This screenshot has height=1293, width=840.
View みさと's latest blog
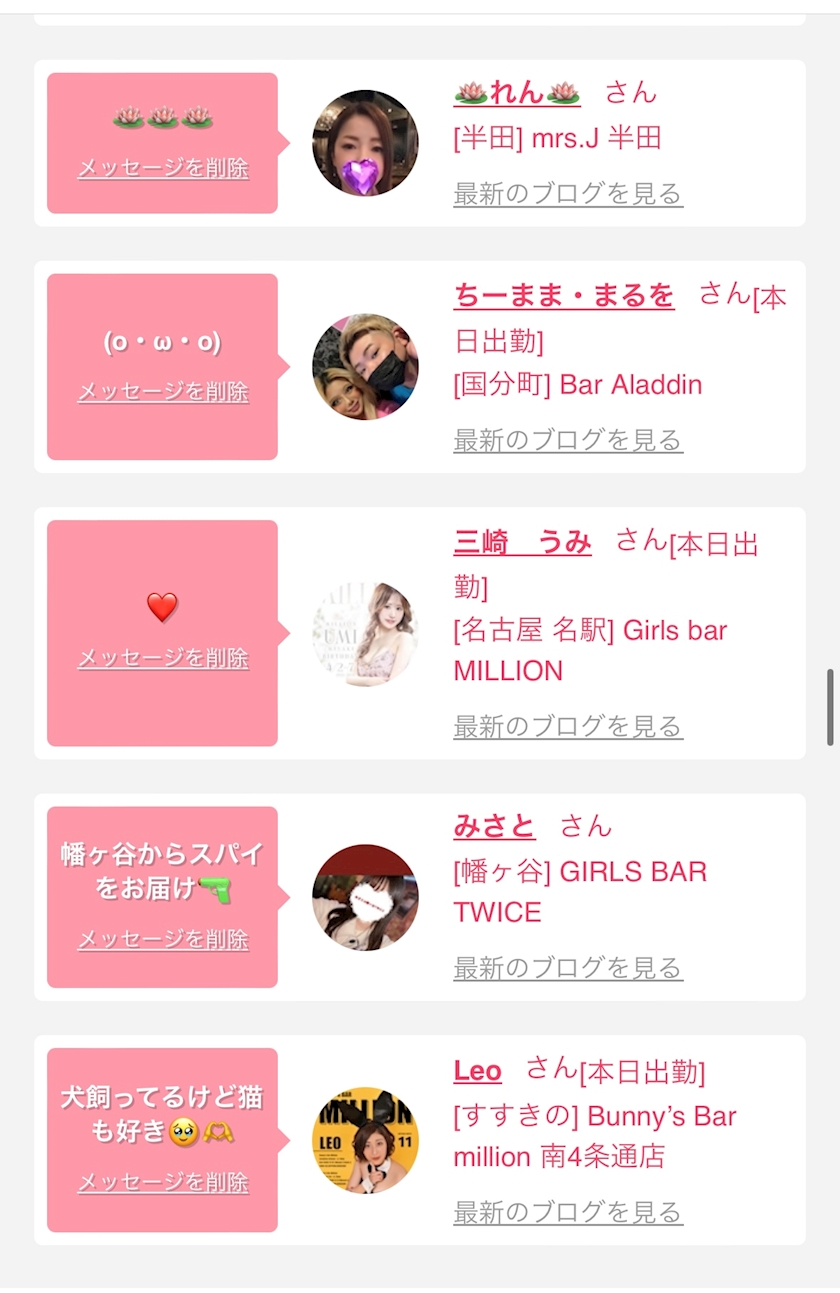568,967
